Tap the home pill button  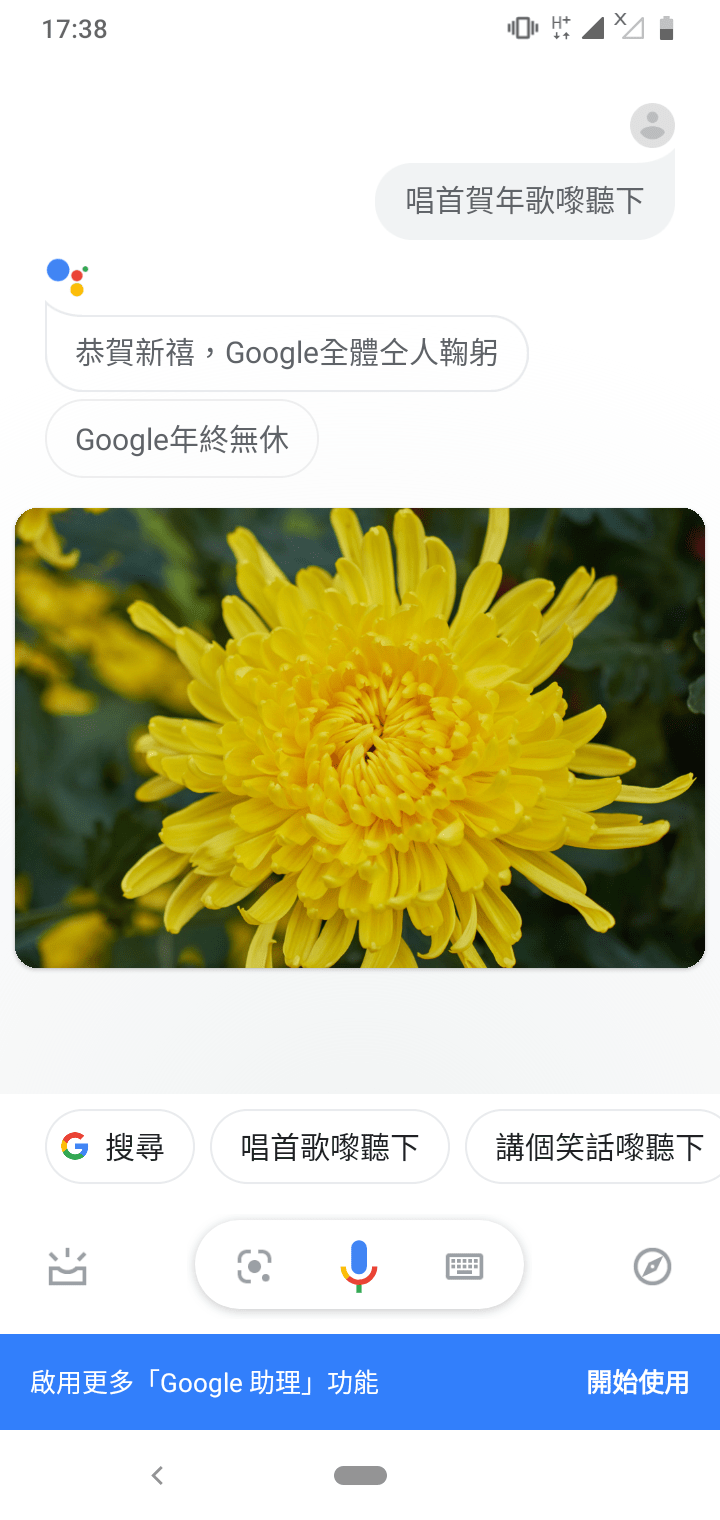pos(360,1475)
